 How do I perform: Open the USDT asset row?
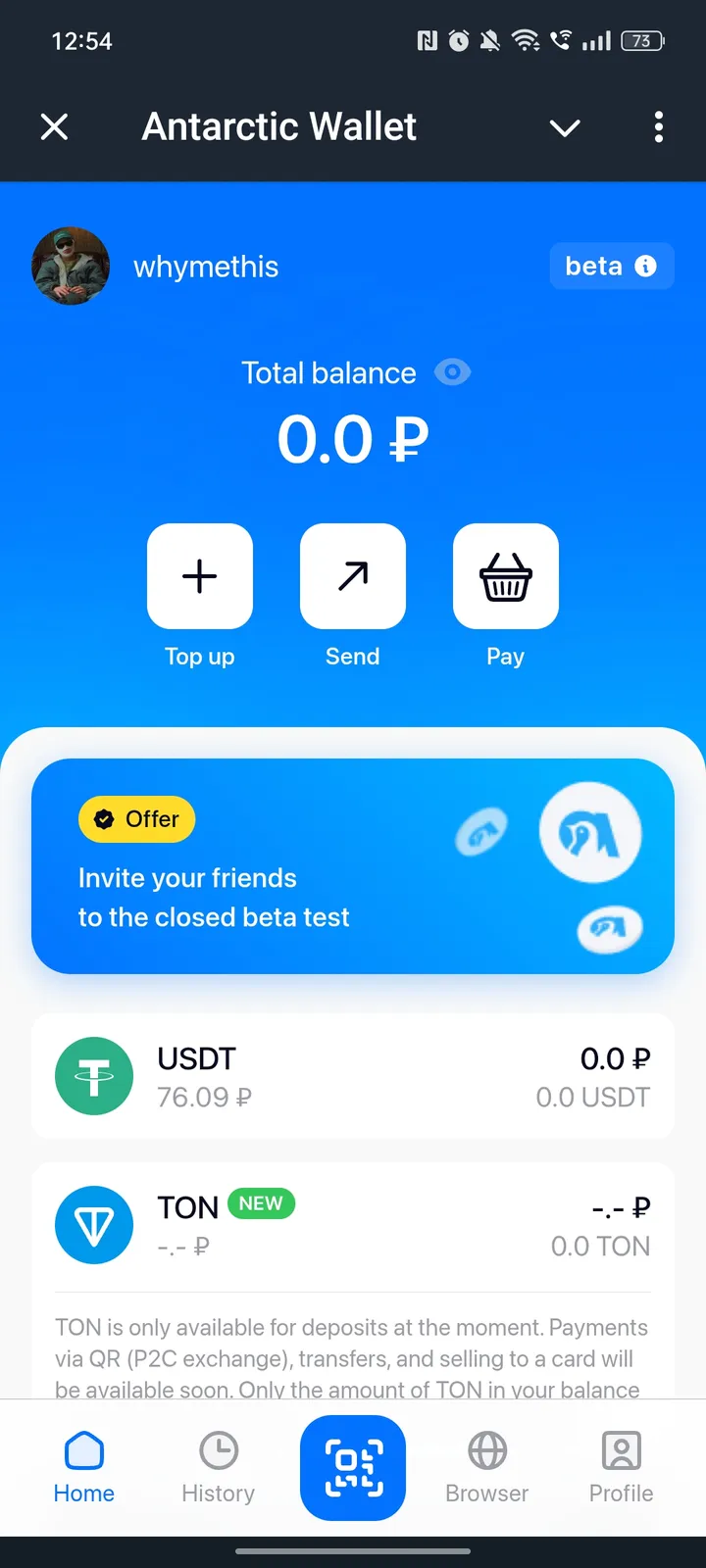(352, 1076)
